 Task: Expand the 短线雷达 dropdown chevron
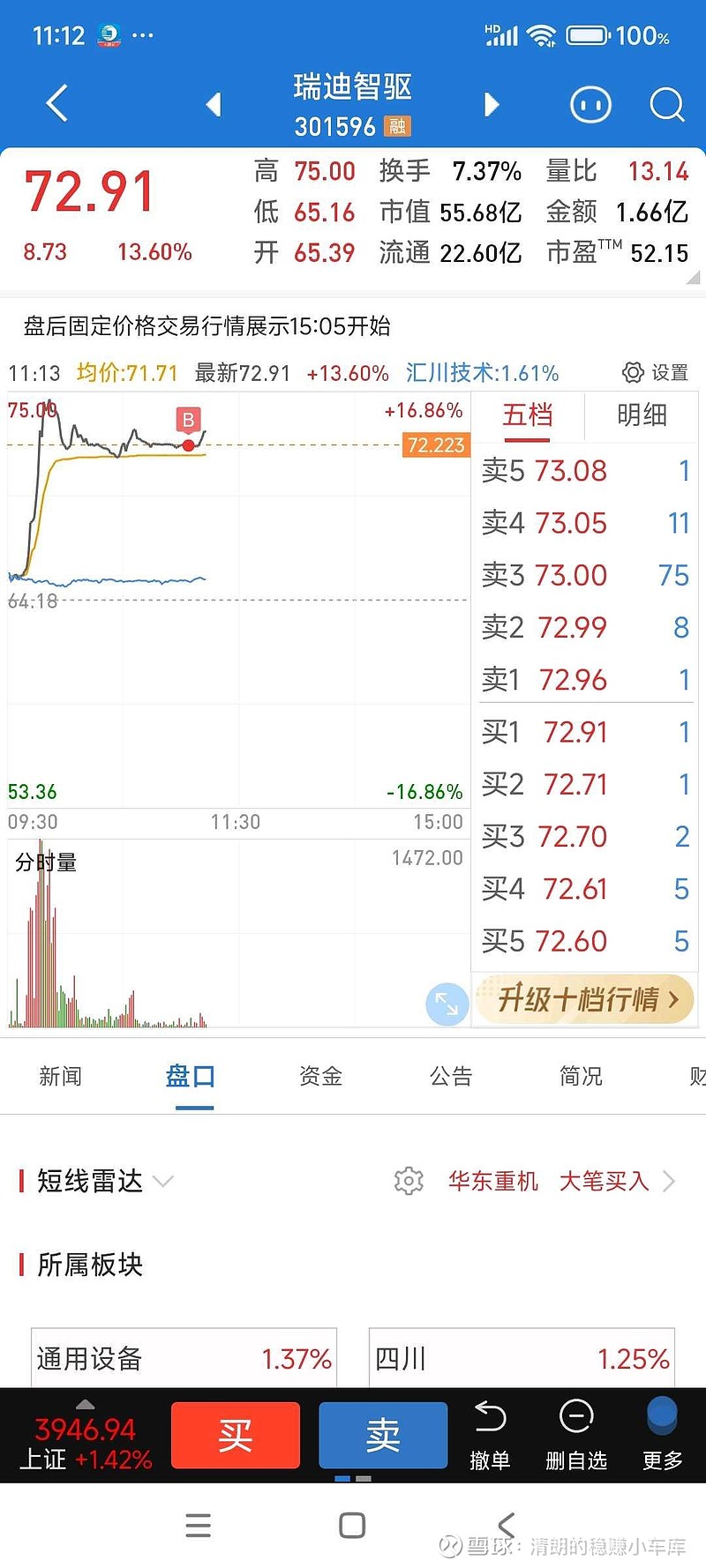[x=164, y=1182]
